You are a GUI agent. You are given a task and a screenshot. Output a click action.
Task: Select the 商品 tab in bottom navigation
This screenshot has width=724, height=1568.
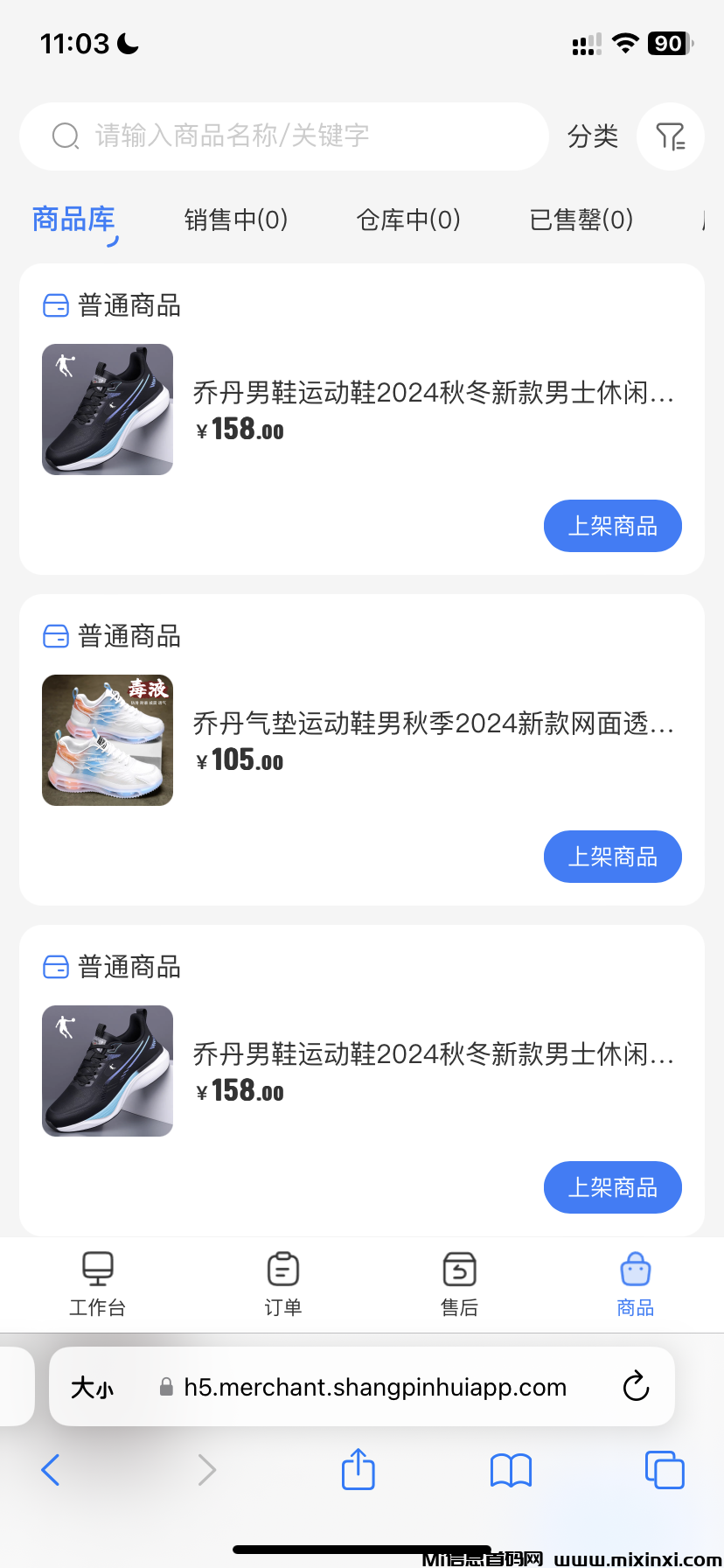[636, 1284]
